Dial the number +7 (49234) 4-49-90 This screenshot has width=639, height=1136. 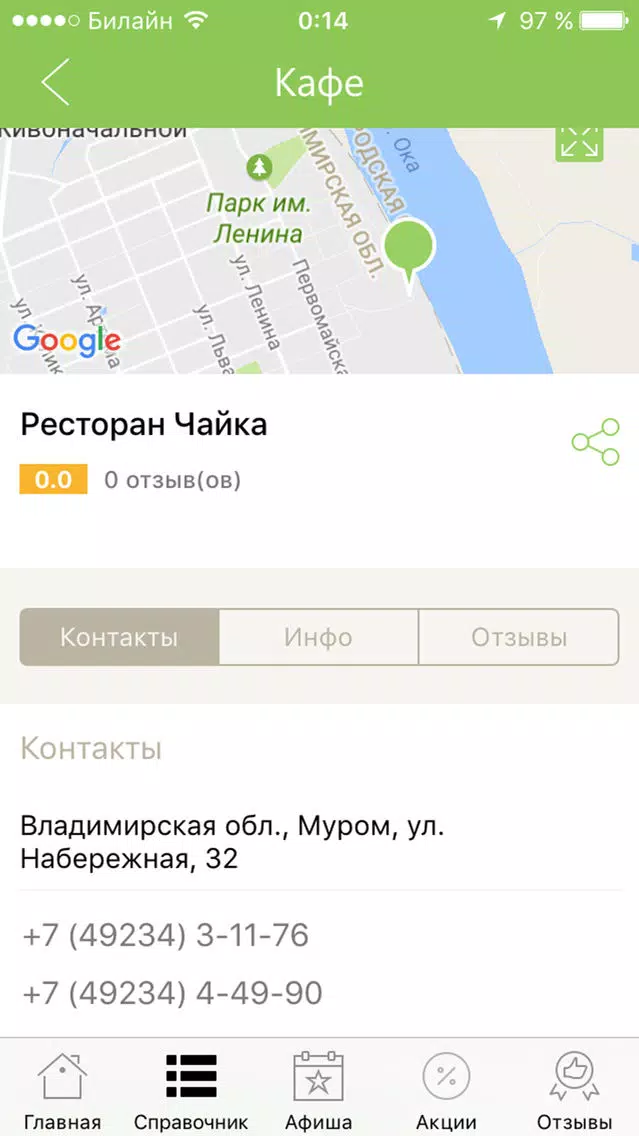point(172,993)
